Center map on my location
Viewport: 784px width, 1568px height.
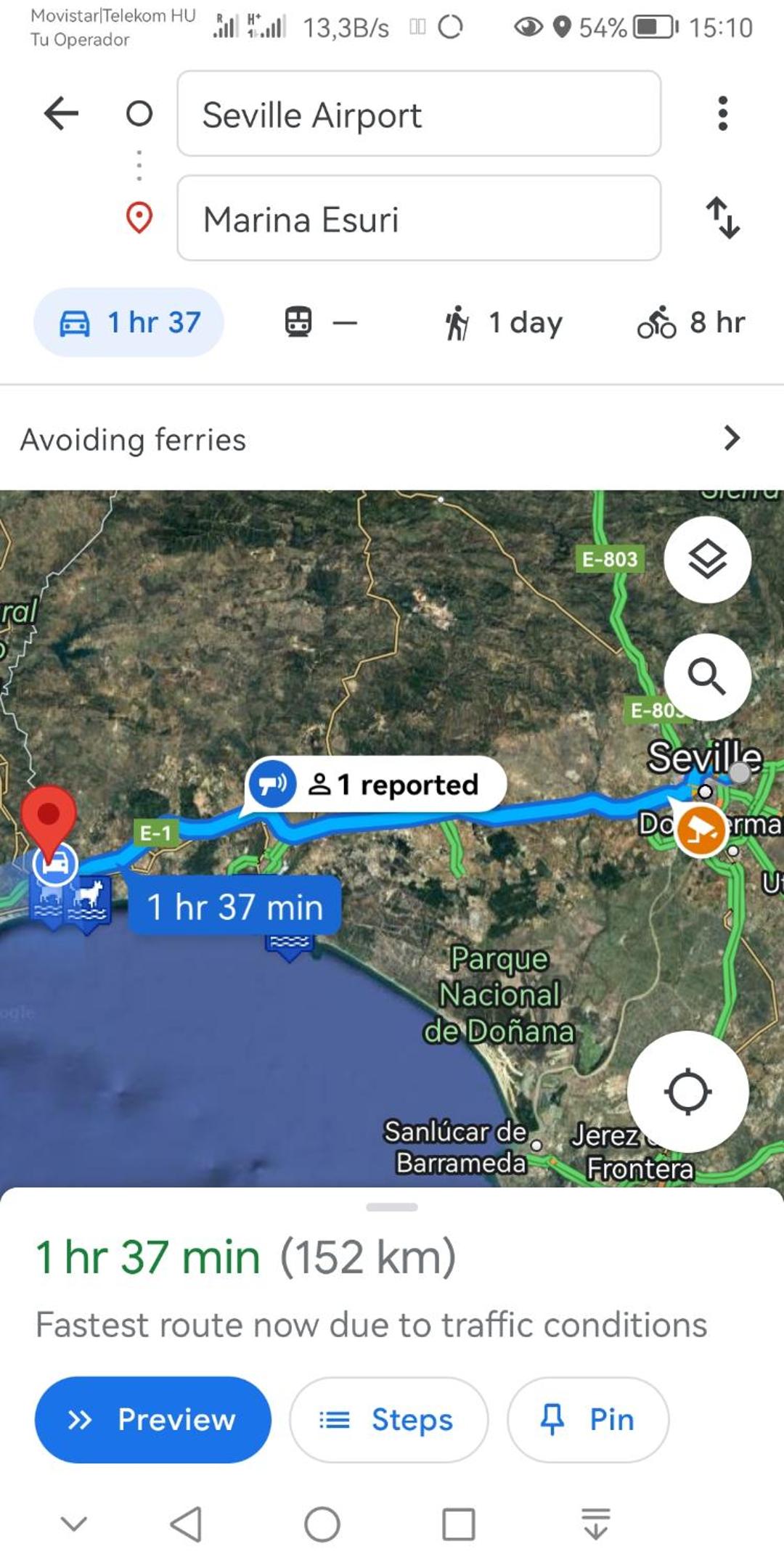coord(687,1091)
